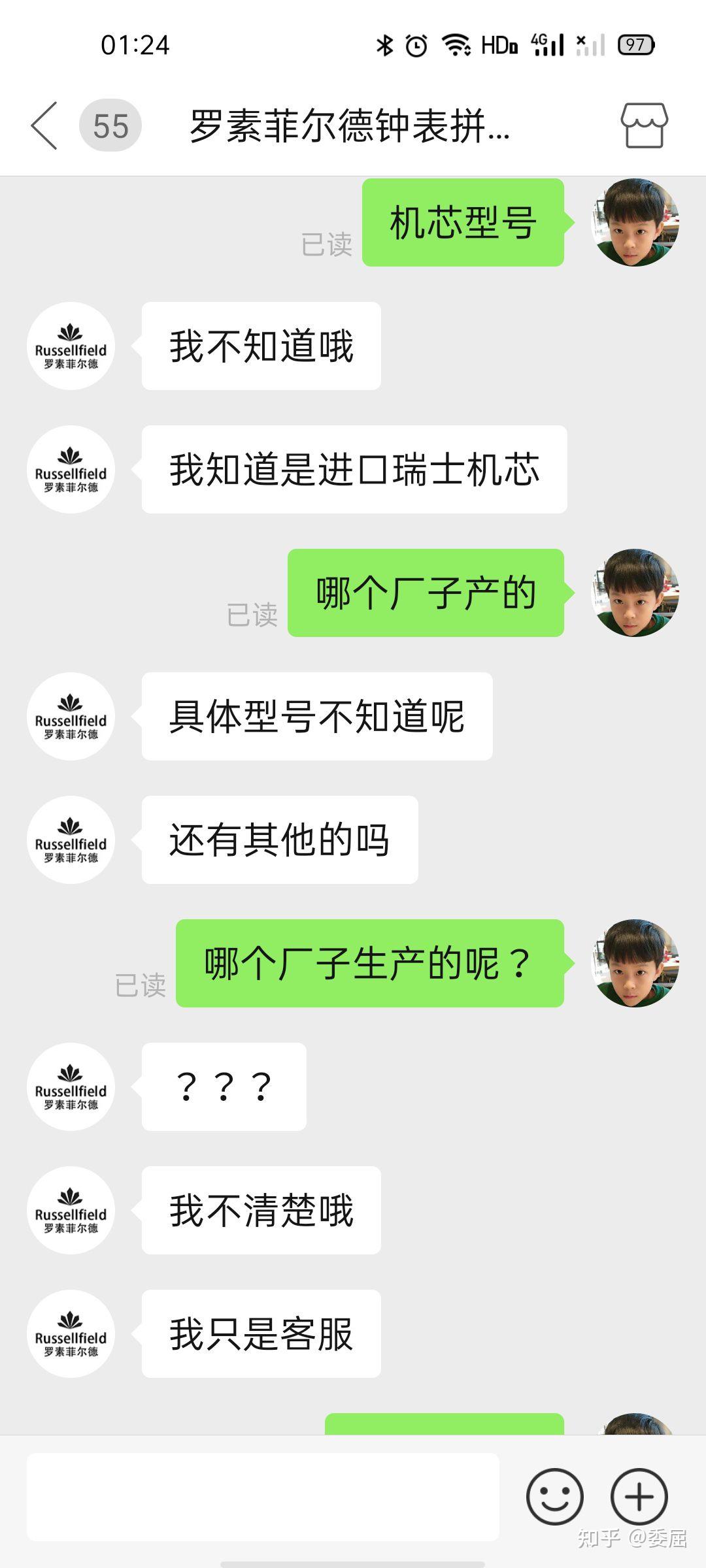Screen dimensions: 706x1568
Task: Go back using the top-left arrow
Action: pos(44,125)
